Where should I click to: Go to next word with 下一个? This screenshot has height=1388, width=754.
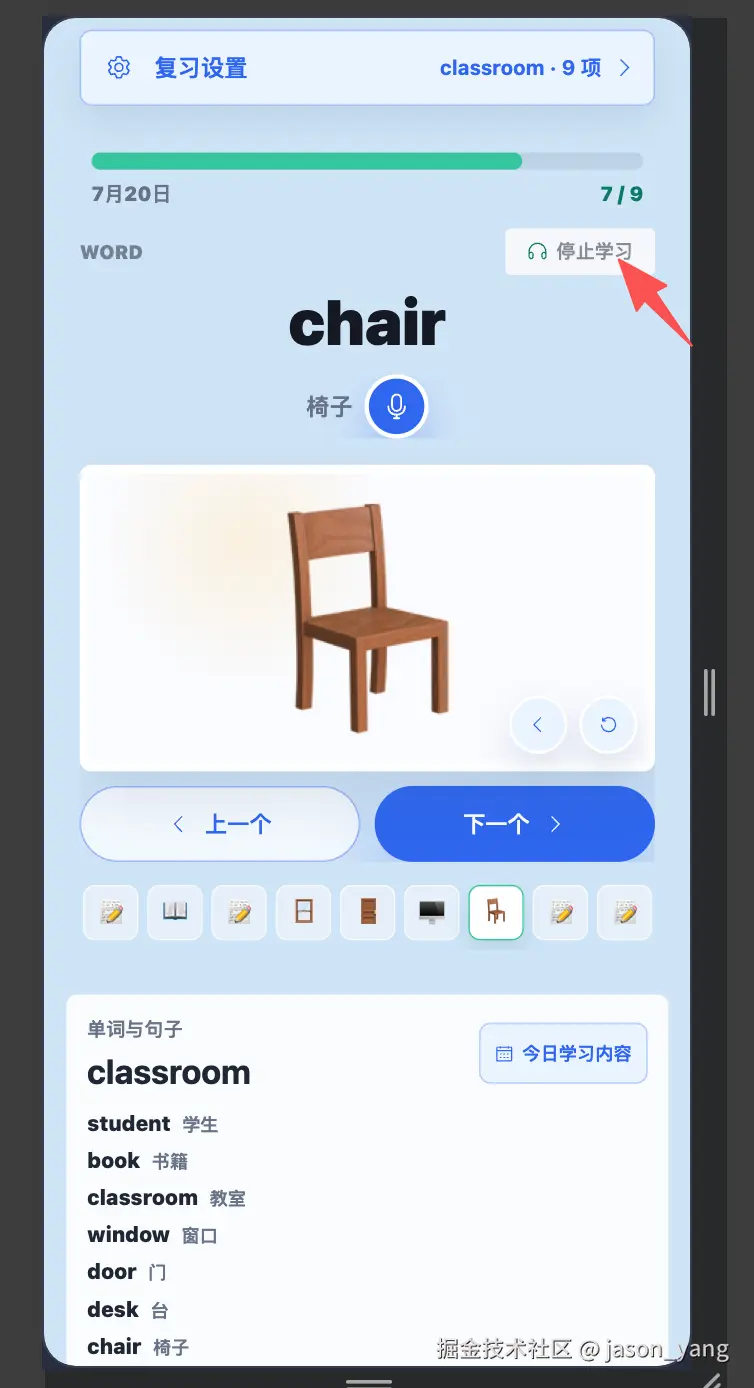[x=514, y=824]
